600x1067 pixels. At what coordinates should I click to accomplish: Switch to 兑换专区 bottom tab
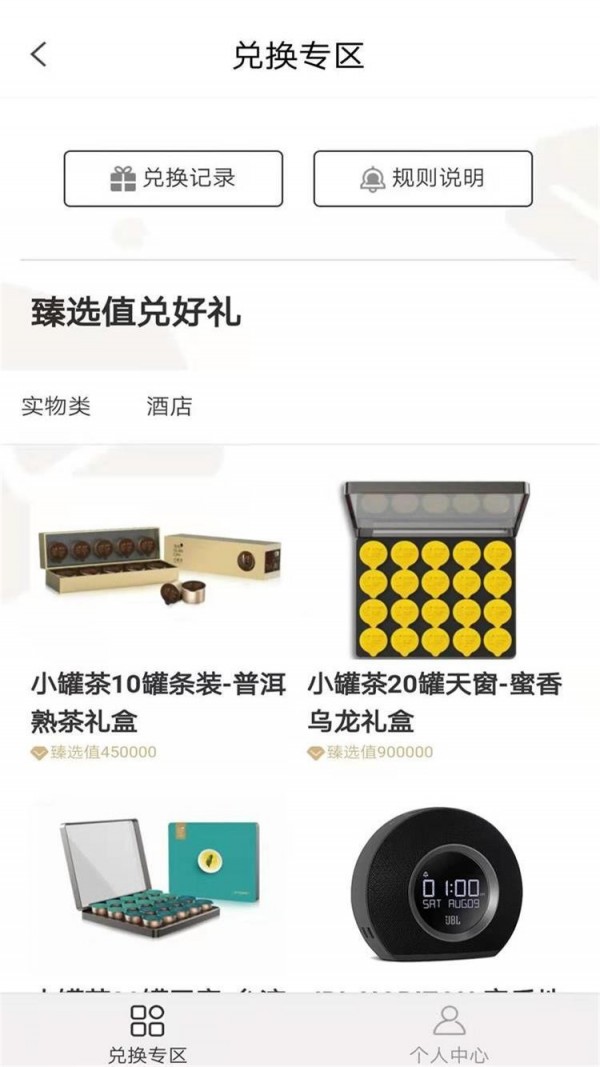[x=148, y=1033]
